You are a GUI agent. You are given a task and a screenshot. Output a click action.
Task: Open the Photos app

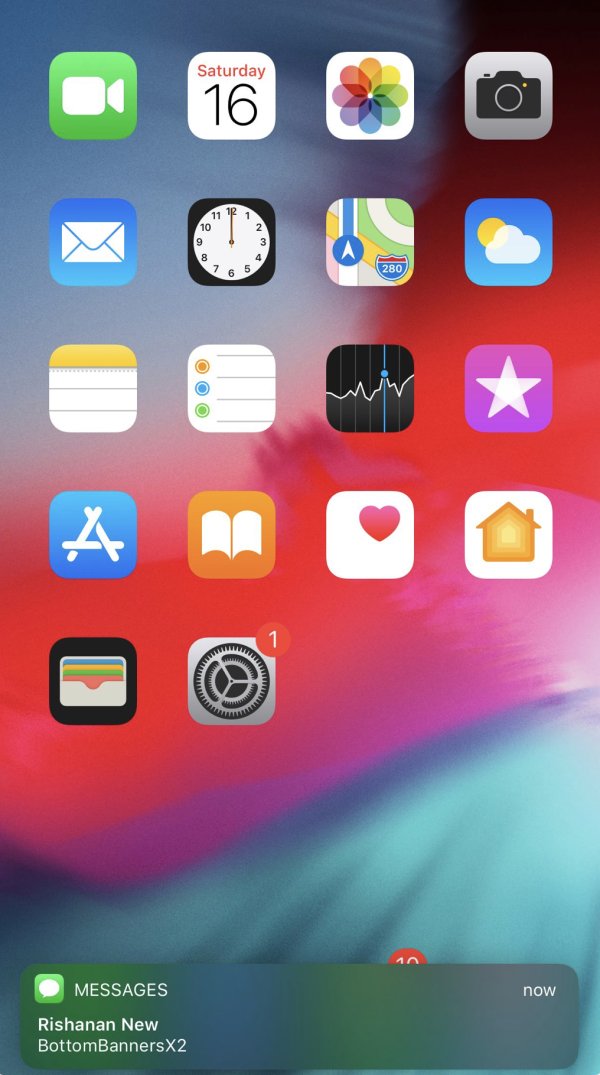pos(370,96)
